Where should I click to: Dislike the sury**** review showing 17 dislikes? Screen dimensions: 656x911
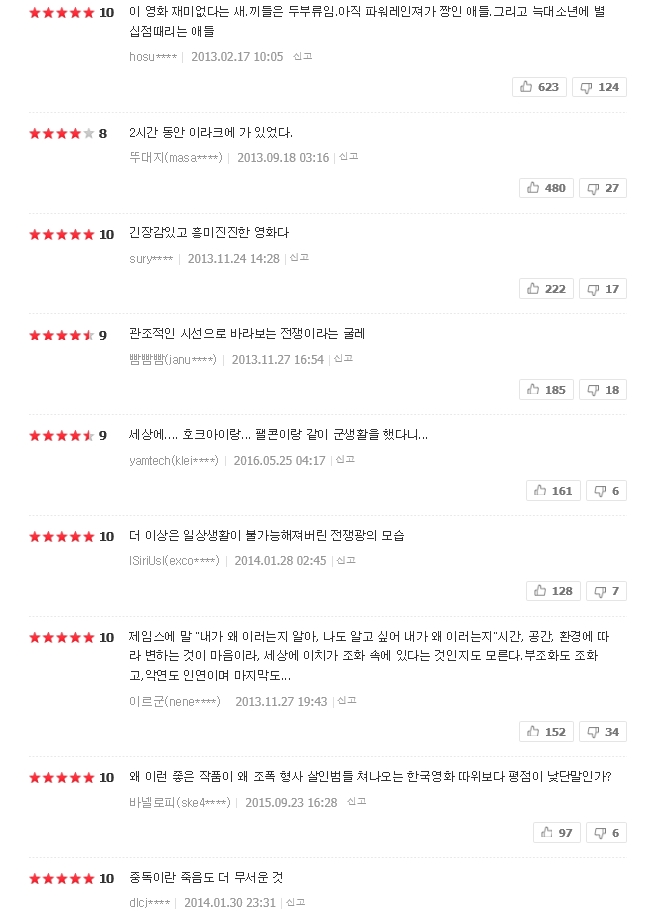coord(603,289)
